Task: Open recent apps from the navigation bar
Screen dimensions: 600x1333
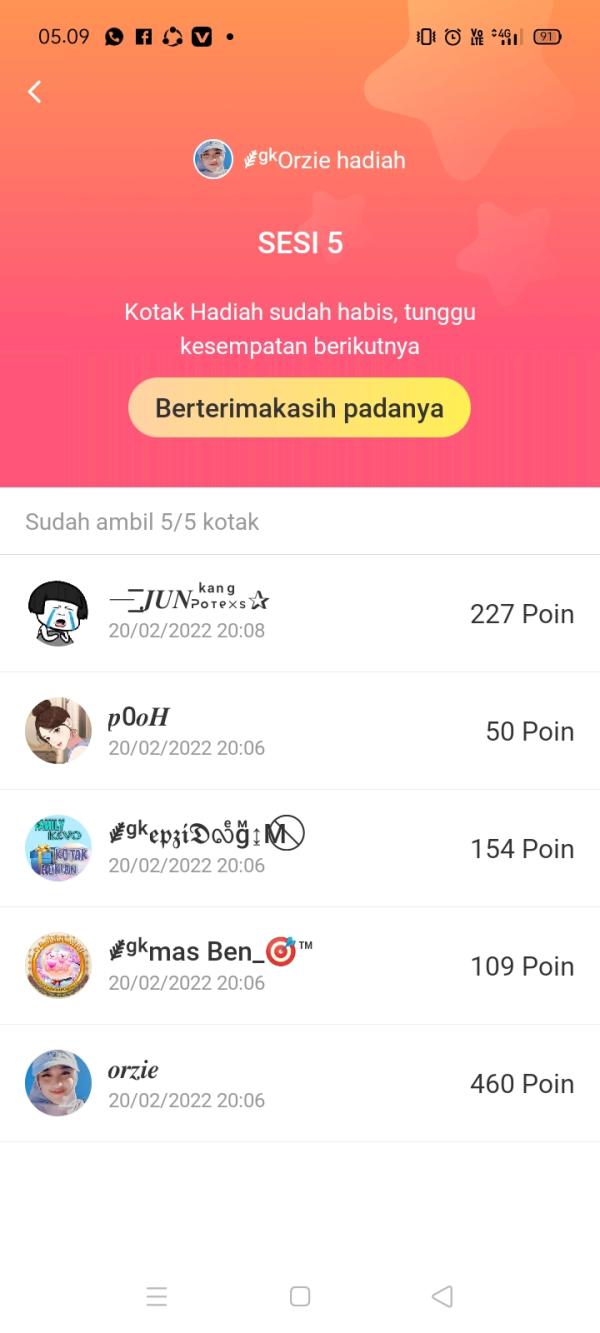Action: [x=157, y=1296]
